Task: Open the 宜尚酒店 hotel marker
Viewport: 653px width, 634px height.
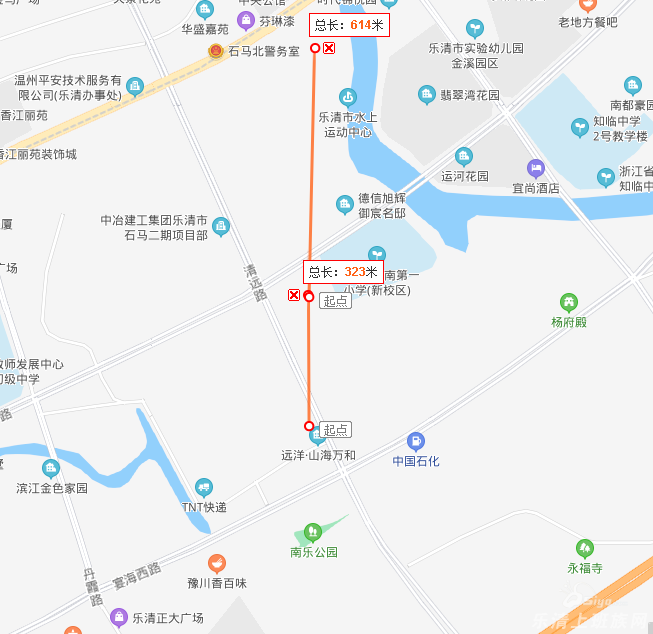Action: coord(535,168)
